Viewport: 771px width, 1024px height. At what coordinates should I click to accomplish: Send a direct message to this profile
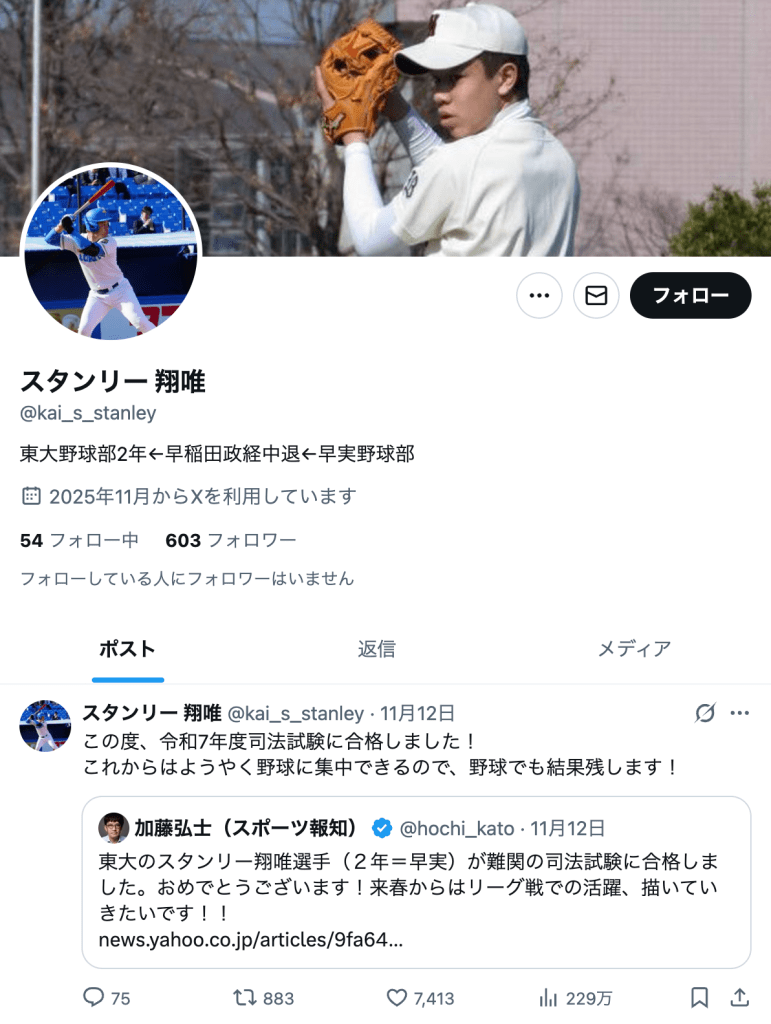(596, 296)
